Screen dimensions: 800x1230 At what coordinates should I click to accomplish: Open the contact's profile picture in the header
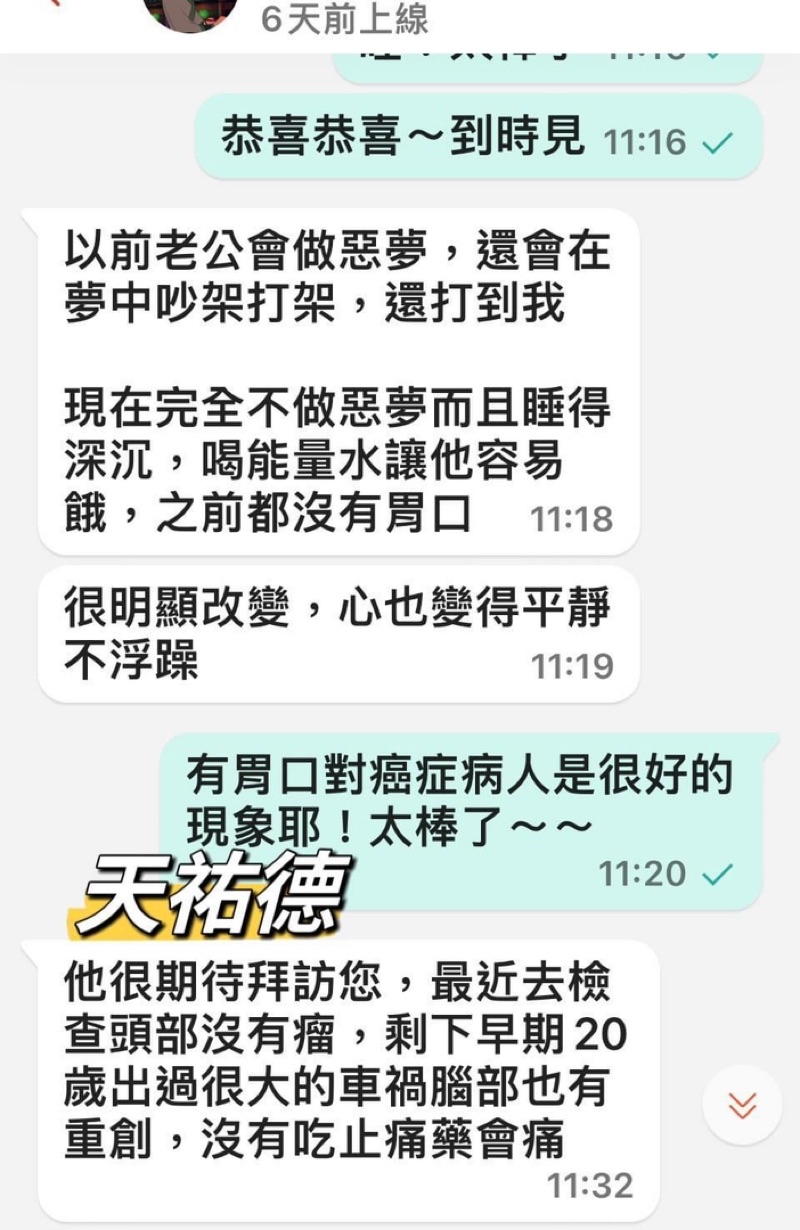(191, 12)
